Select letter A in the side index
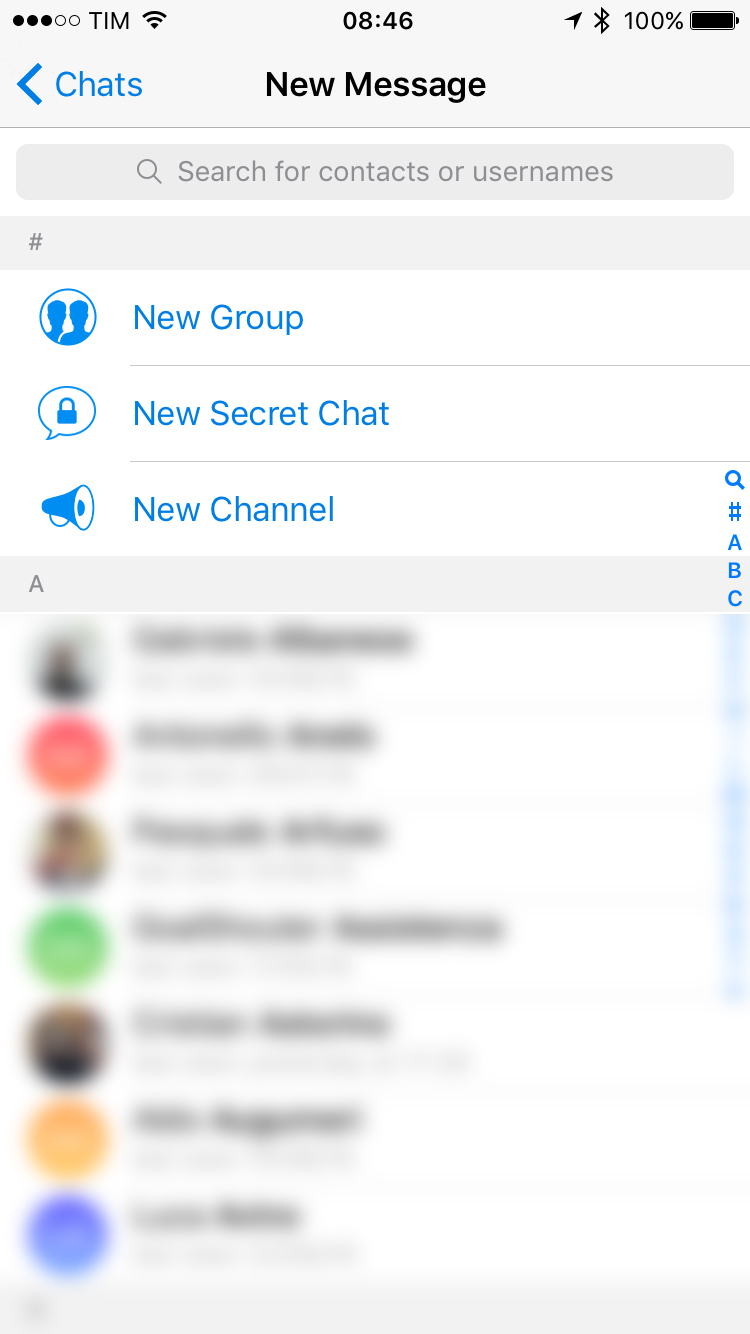Viewport: 750px width, 1334px height. tap(735, 543)
